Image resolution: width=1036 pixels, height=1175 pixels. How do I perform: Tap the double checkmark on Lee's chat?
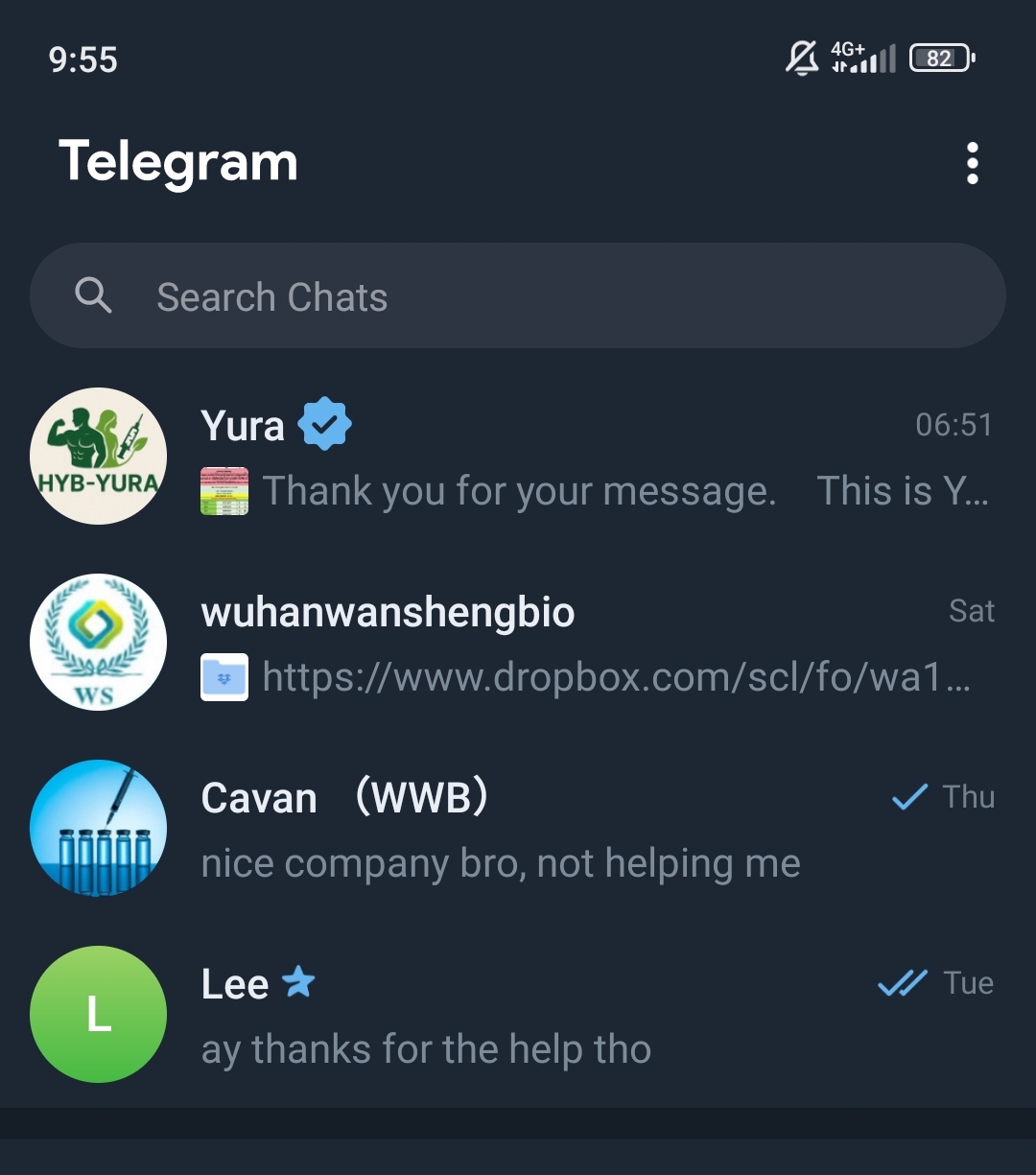click(x=901, y=982)
